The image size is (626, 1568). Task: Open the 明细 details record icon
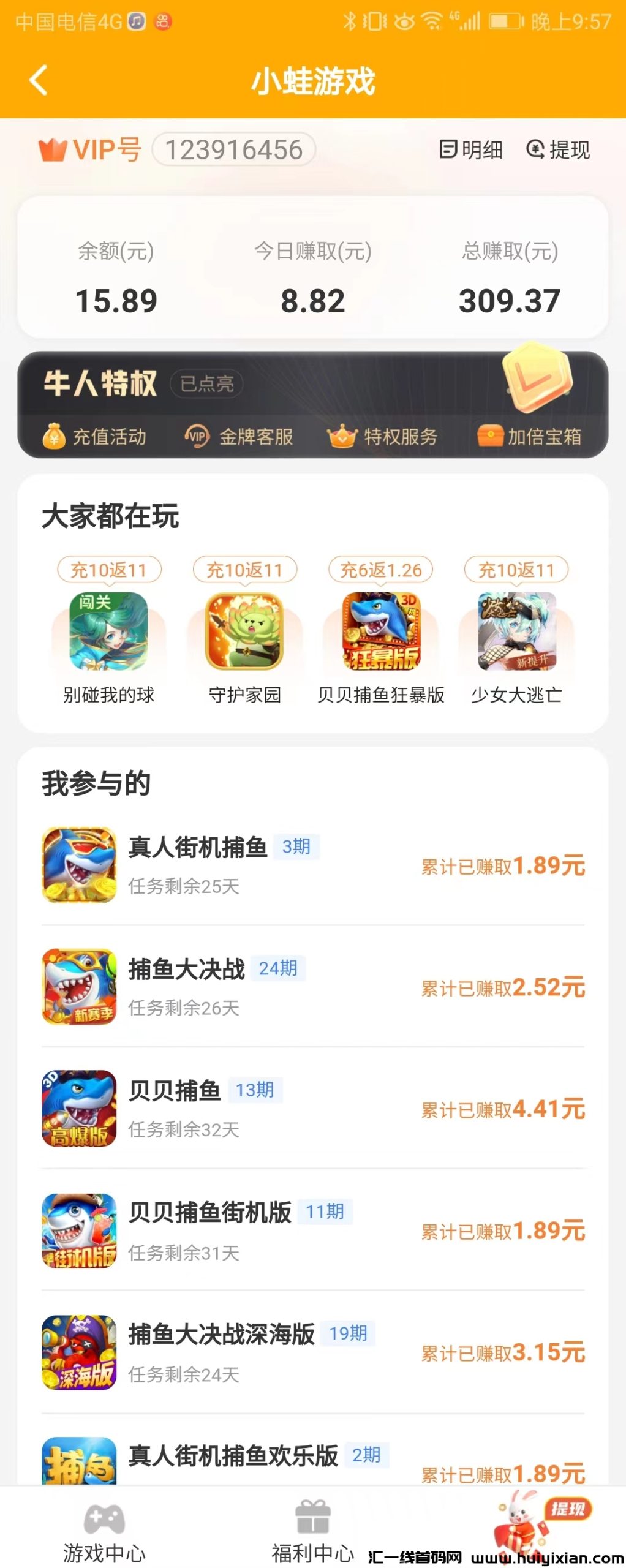point(472,150)
